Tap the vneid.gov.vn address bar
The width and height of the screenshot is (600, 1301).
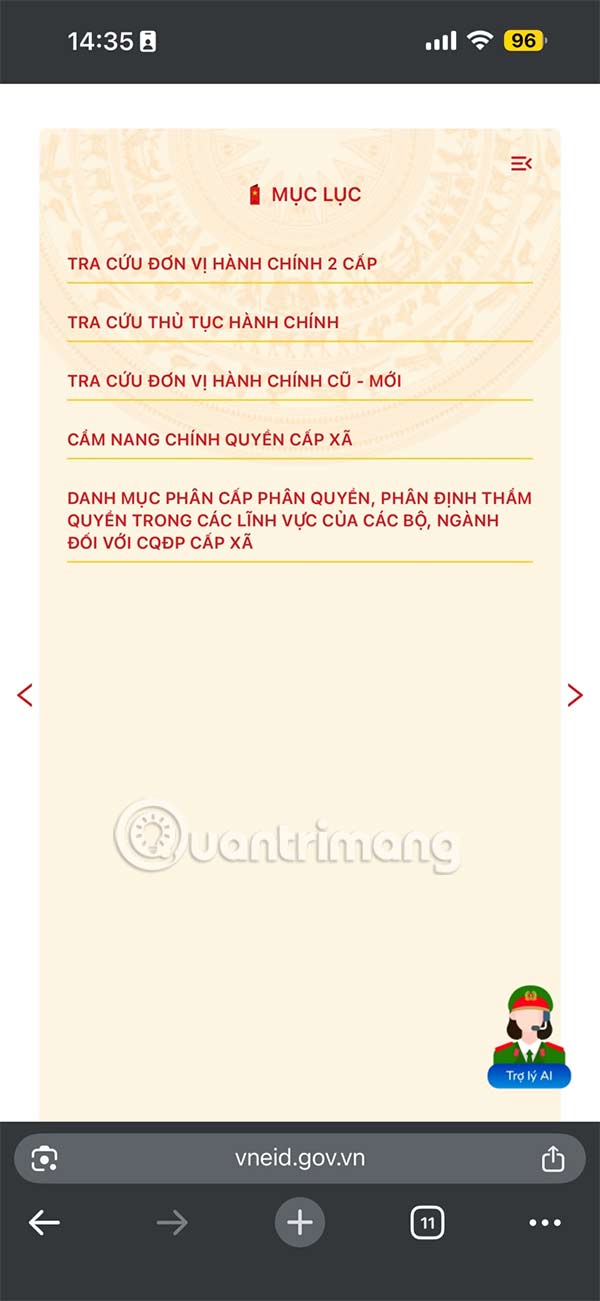tap(300, 1158)
